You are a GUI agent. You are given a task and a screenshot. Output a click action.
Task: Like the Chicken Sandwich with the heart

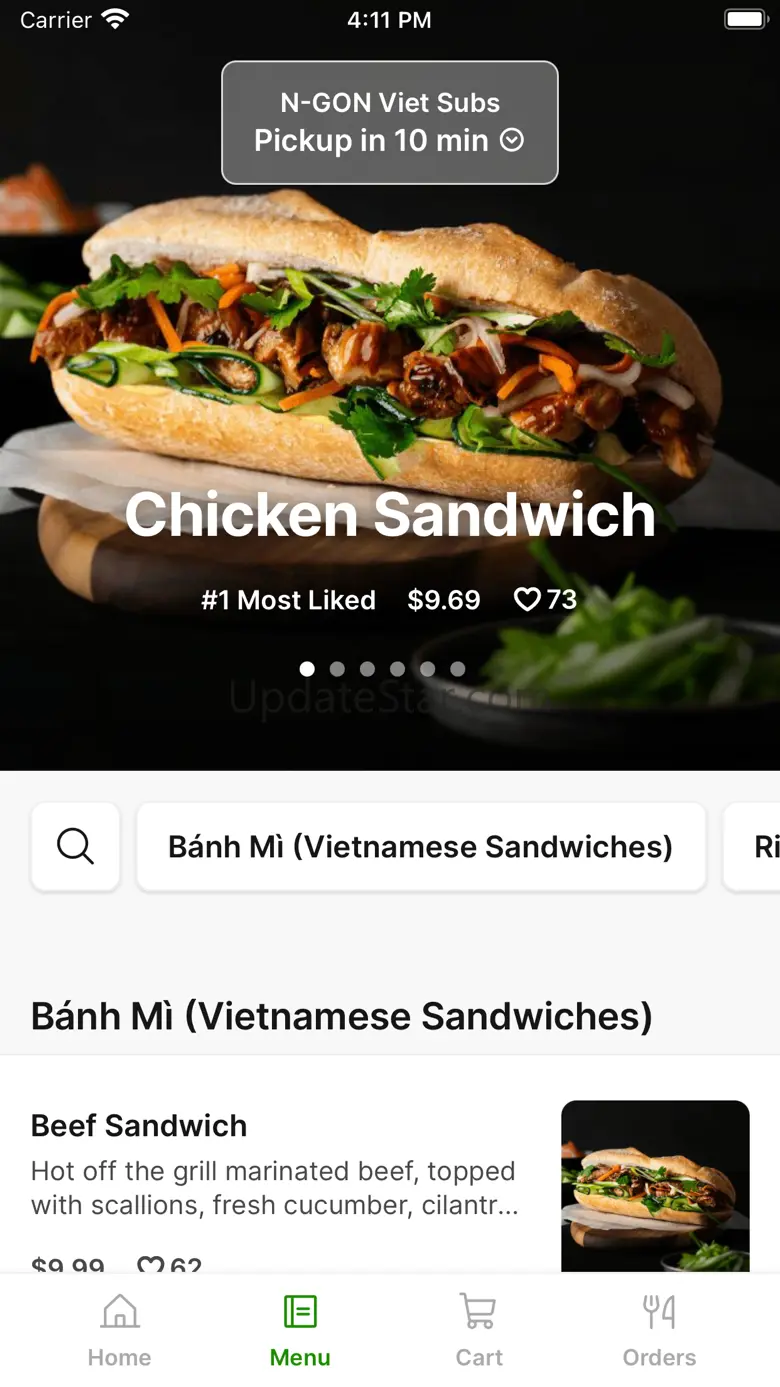coord(527,600)
